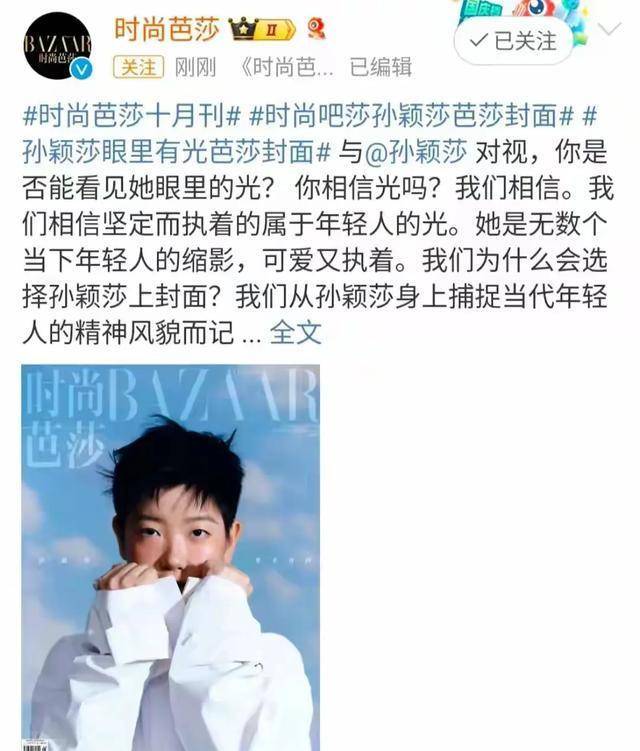Open 时尚芭莎 profile avatar
Viewport: 640px width, 751px height.
point(57,47)
